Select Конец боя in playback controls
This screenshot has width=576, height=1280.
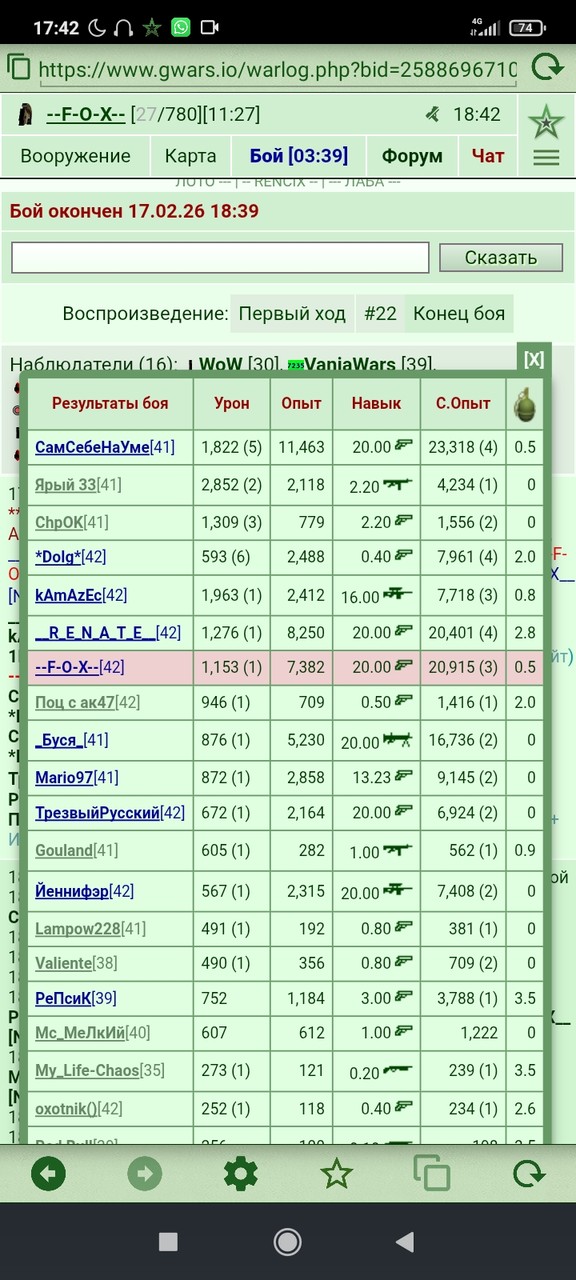(459, 313)
